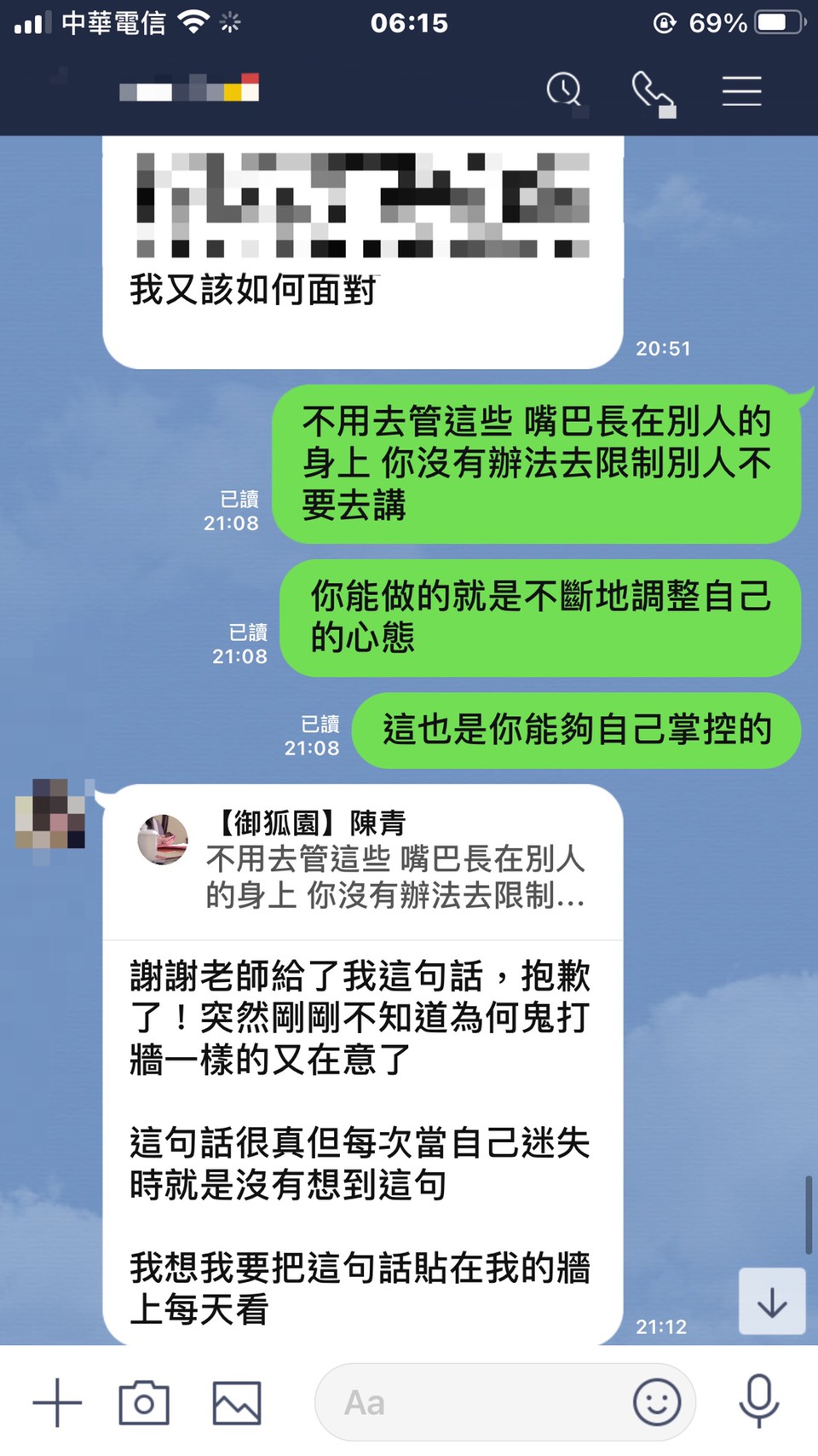The width and height of the screenshot is (818, 1456).
Task: Open the chat hamburger menu
Action: [x=741, y=90]
